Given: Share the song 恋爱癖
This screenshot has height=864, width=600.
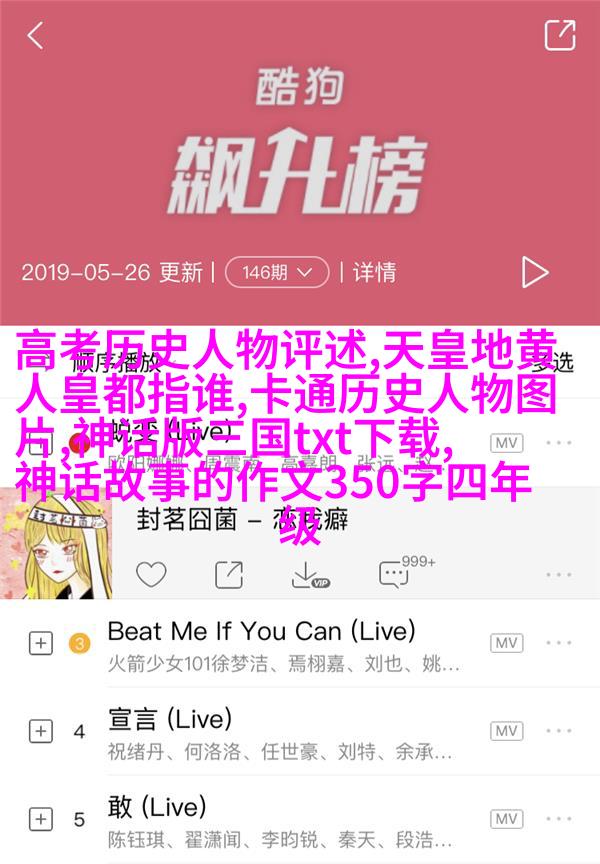Looking at the screenshot, I should point(229,574).
